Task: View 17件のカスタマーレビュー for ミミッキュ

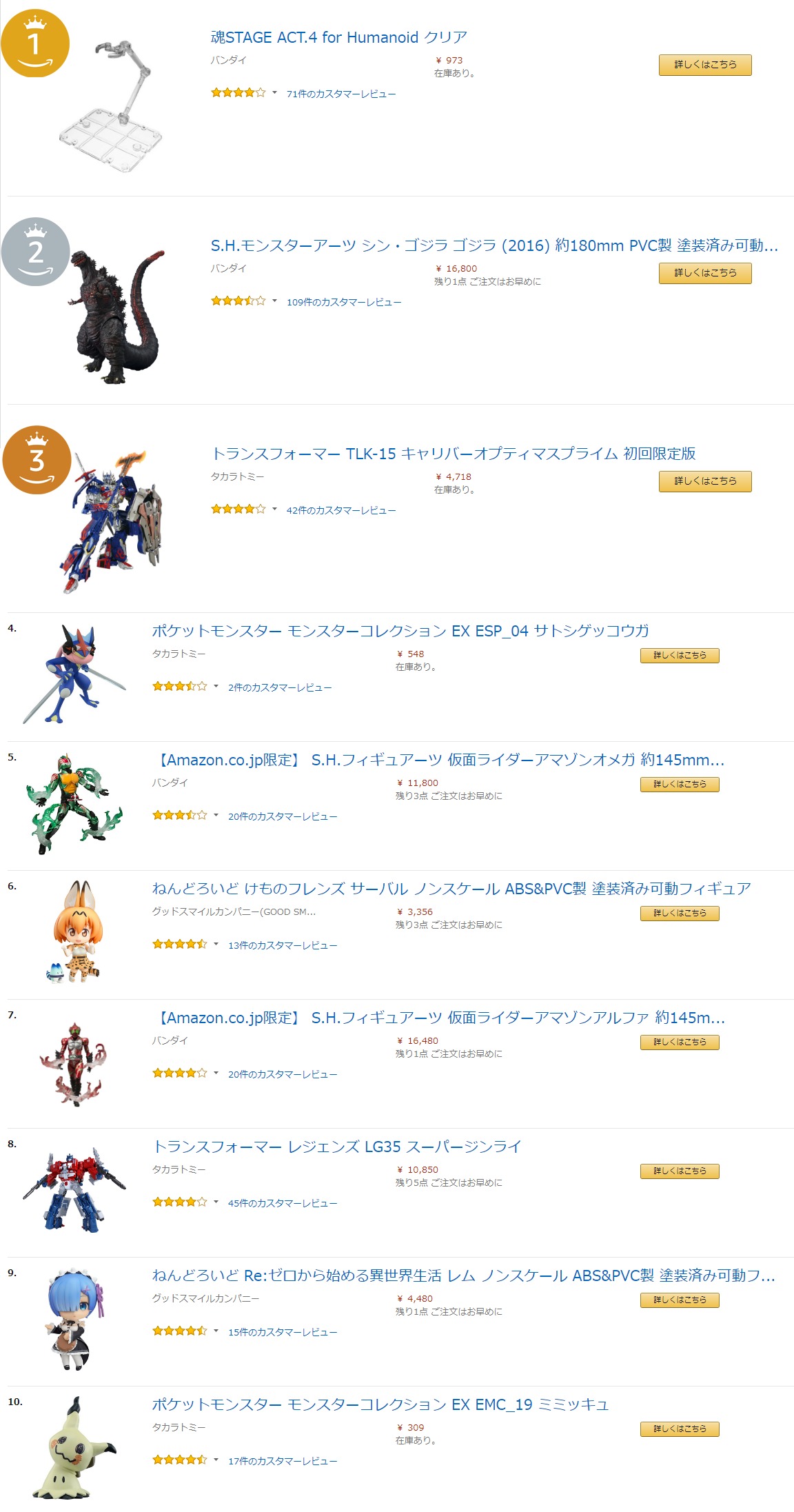Action: [x=283, y=1461]
